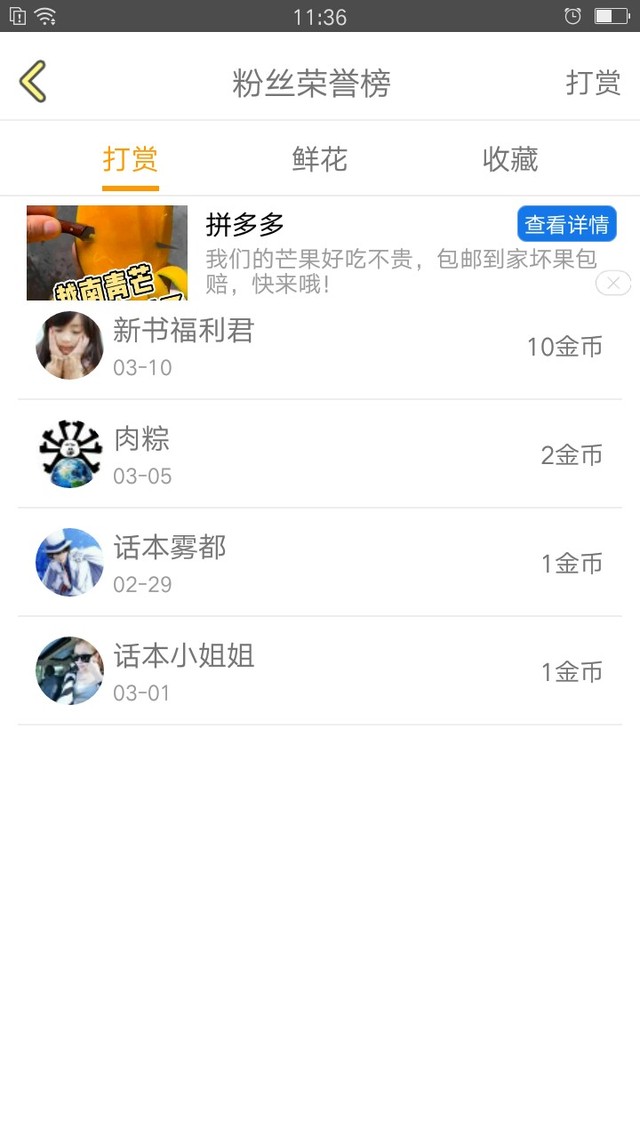Open 话本雾都's entry
The height and width of the screenshot is (1138, 640).
point(320,562)
